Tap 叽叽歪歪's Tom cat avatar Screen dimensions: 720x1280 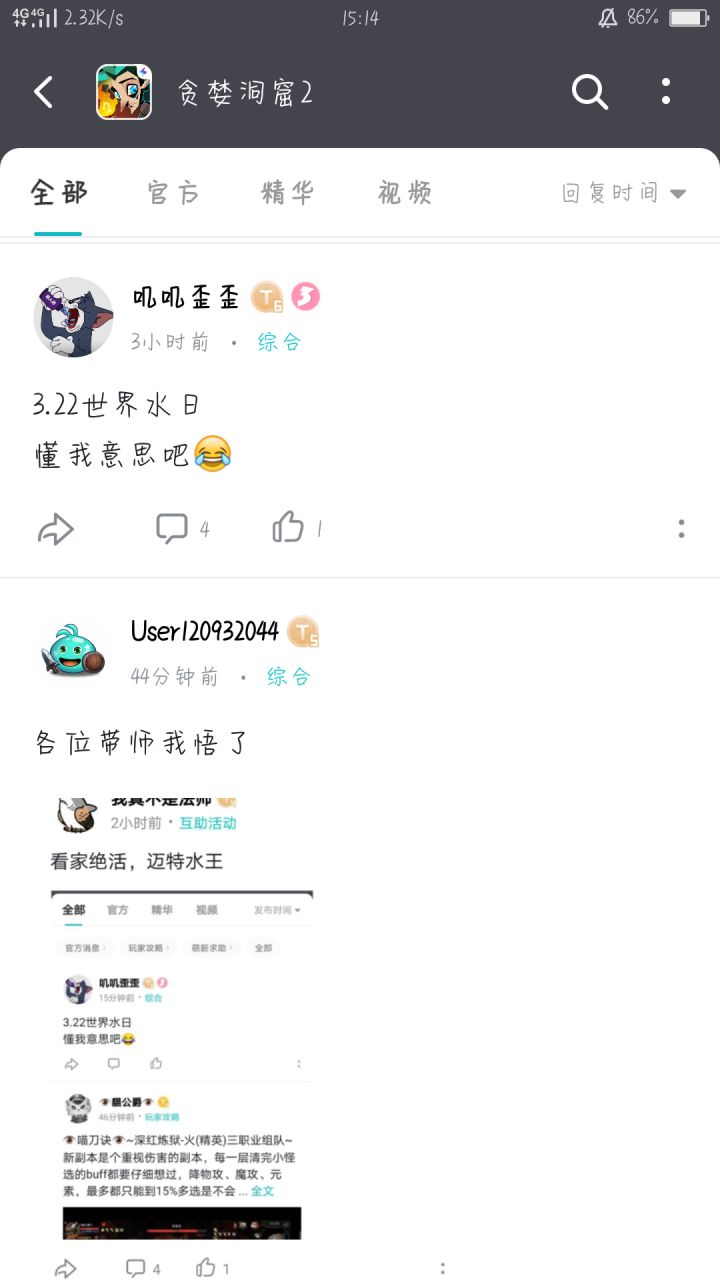tap(74, 317)
